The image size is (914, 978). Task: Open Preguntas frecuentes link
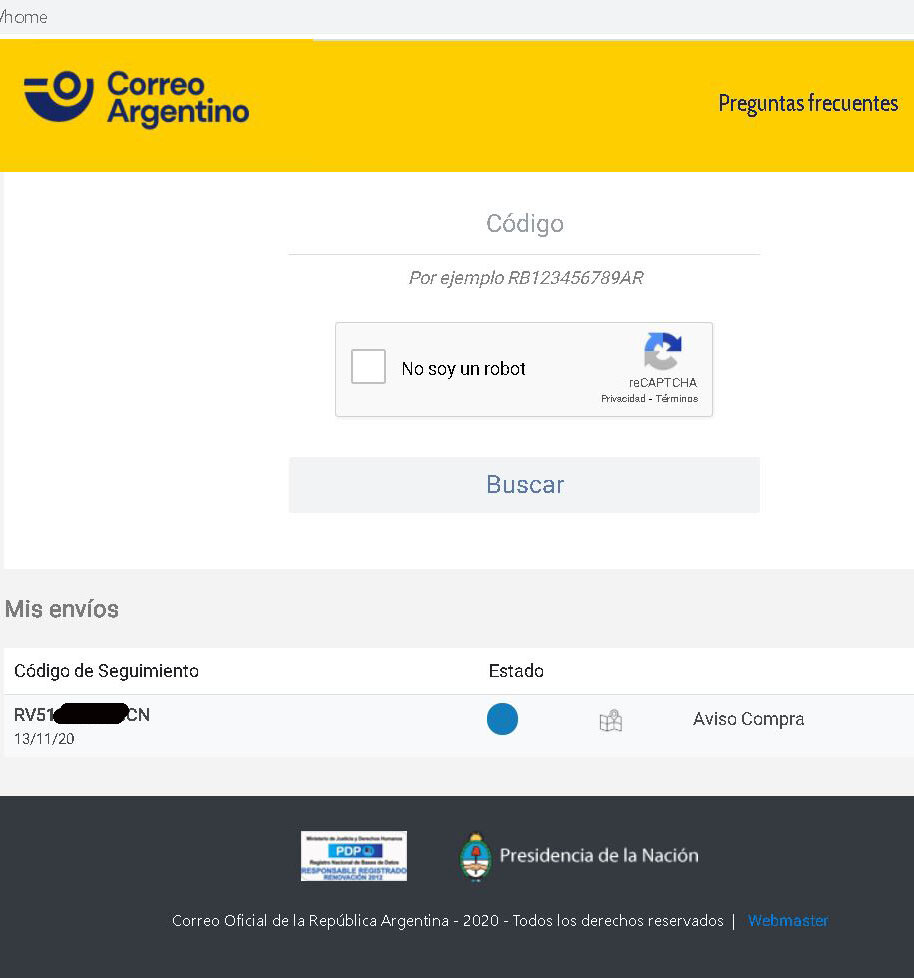point(808,103)
